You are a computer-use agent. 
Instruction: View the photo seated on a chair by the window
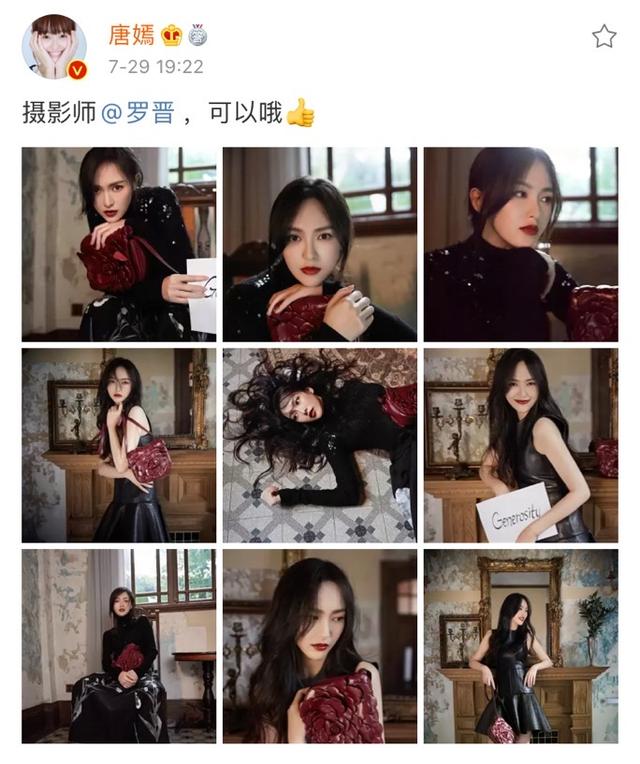coord(119,645)
